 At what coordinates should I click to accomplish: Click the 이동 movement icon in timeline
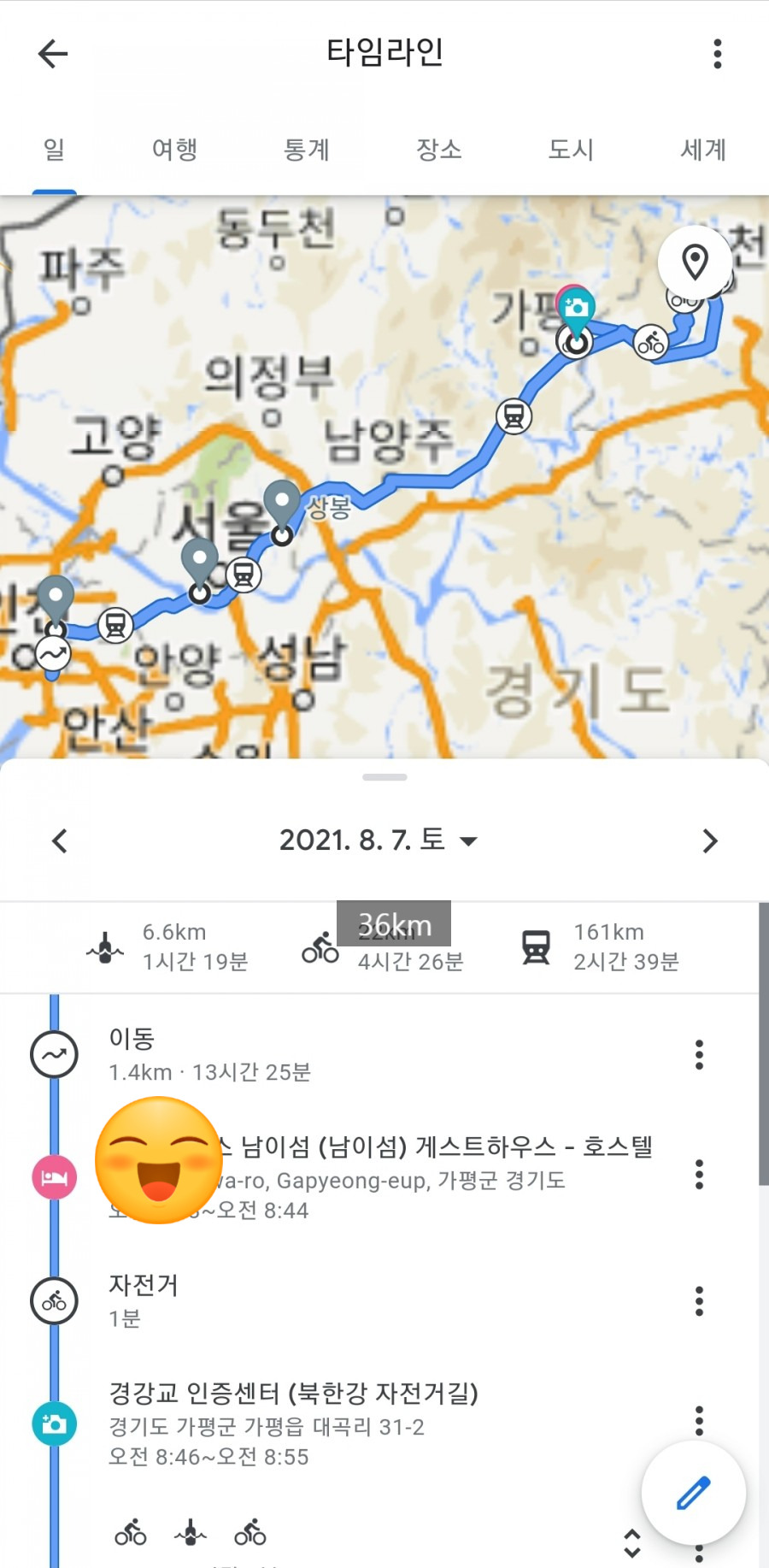coord(54,1055)
